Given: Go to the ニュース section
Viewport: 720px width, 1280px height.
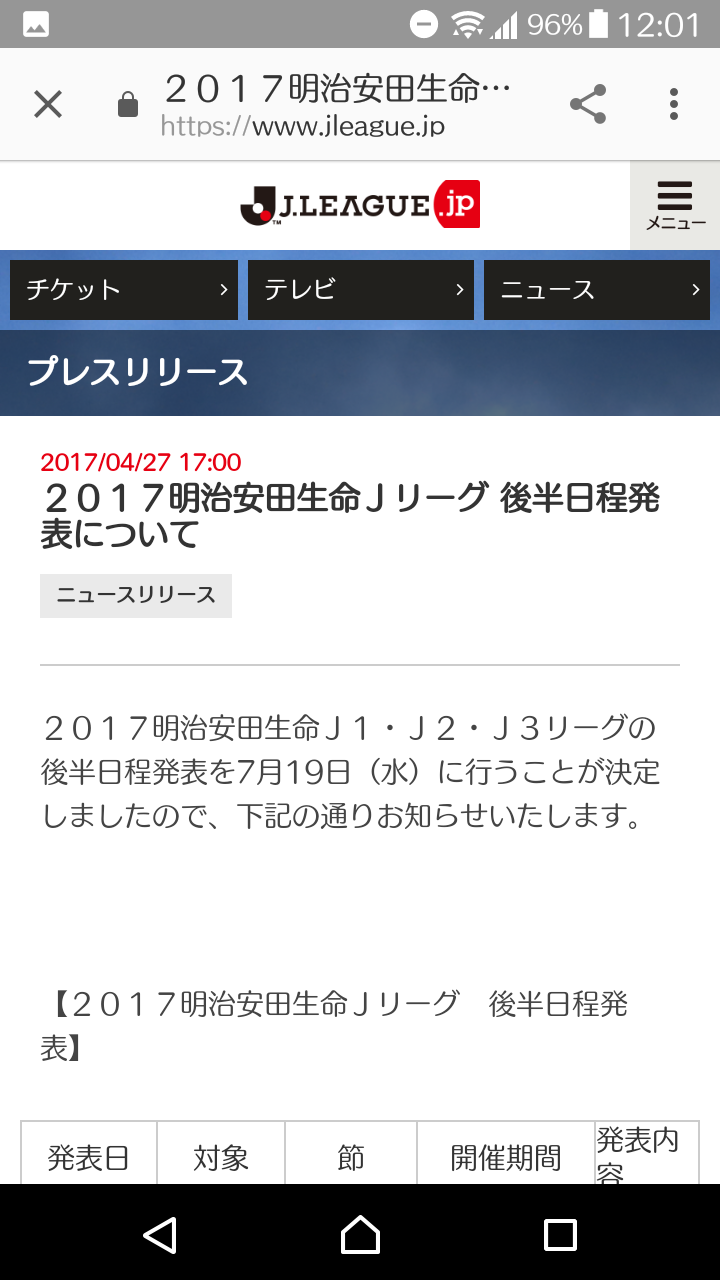Looking at the screenshot, I should [x=597, y=290].
